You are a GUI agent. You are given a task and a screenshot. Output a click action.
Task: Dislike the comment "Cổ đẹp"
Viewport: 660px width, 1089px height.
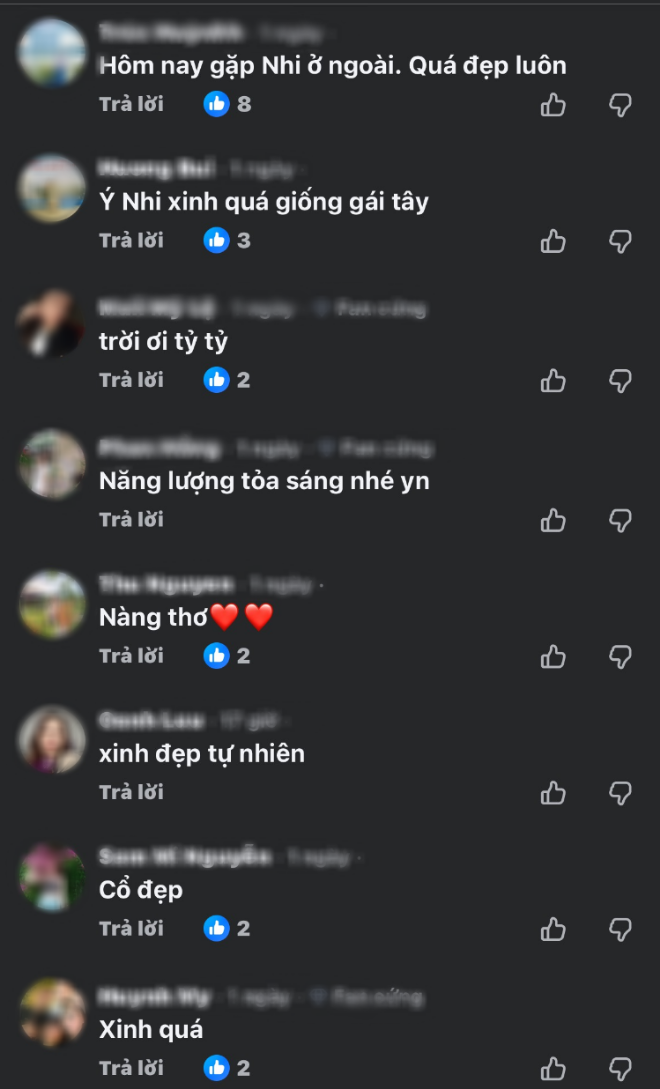coord(620,929)
